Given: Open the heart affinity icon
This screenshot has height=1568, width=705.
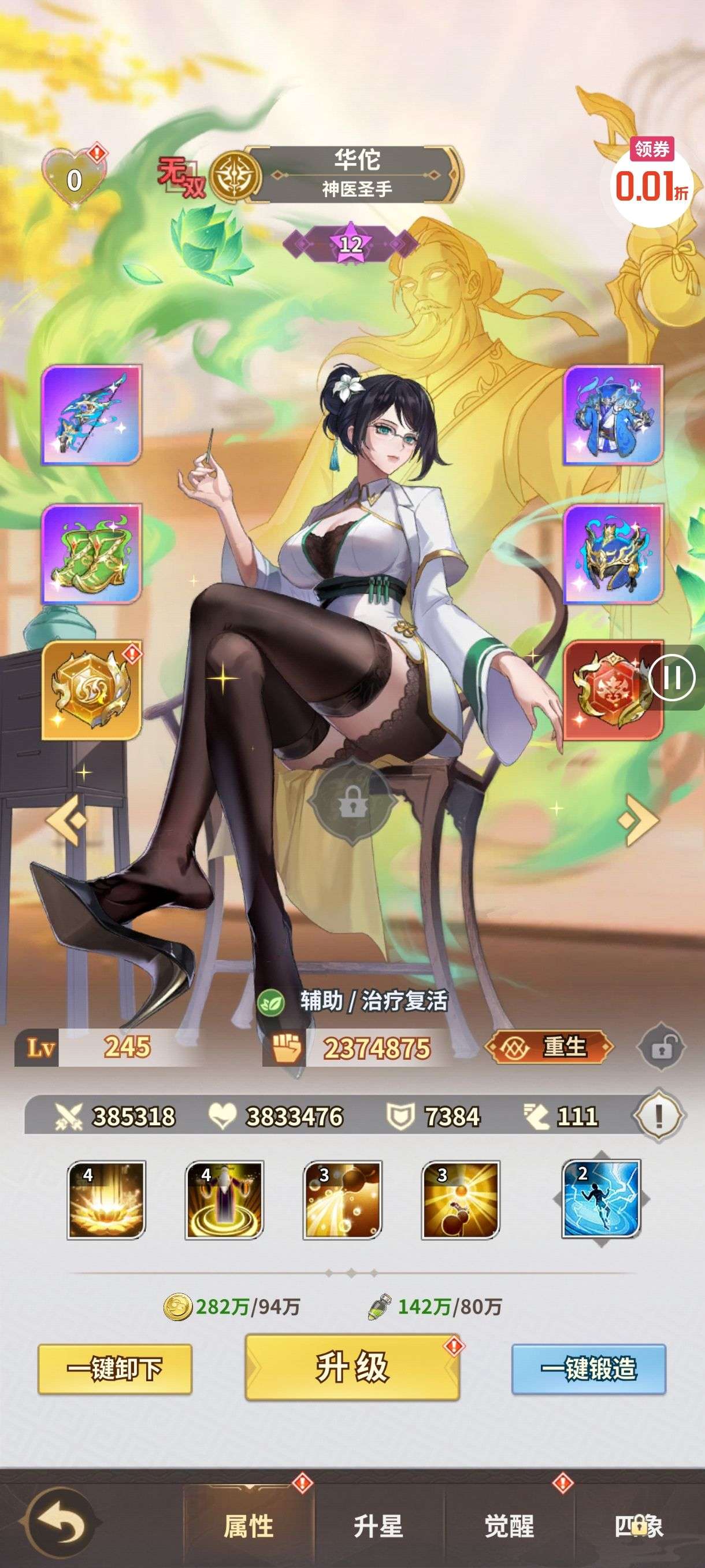Looking at the screenshot, I should (73, 178).
